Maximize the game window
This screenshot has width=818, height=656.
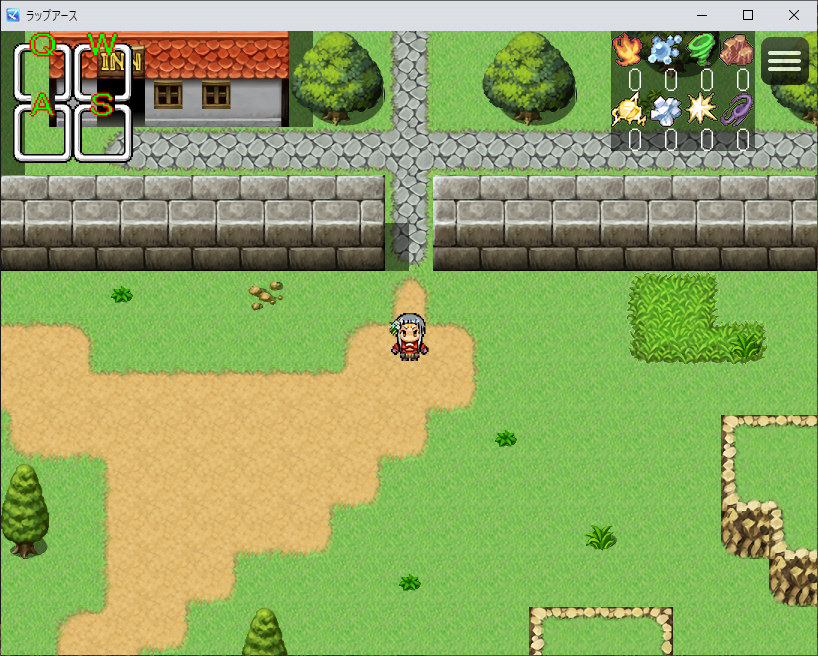(x=748, y=15)
